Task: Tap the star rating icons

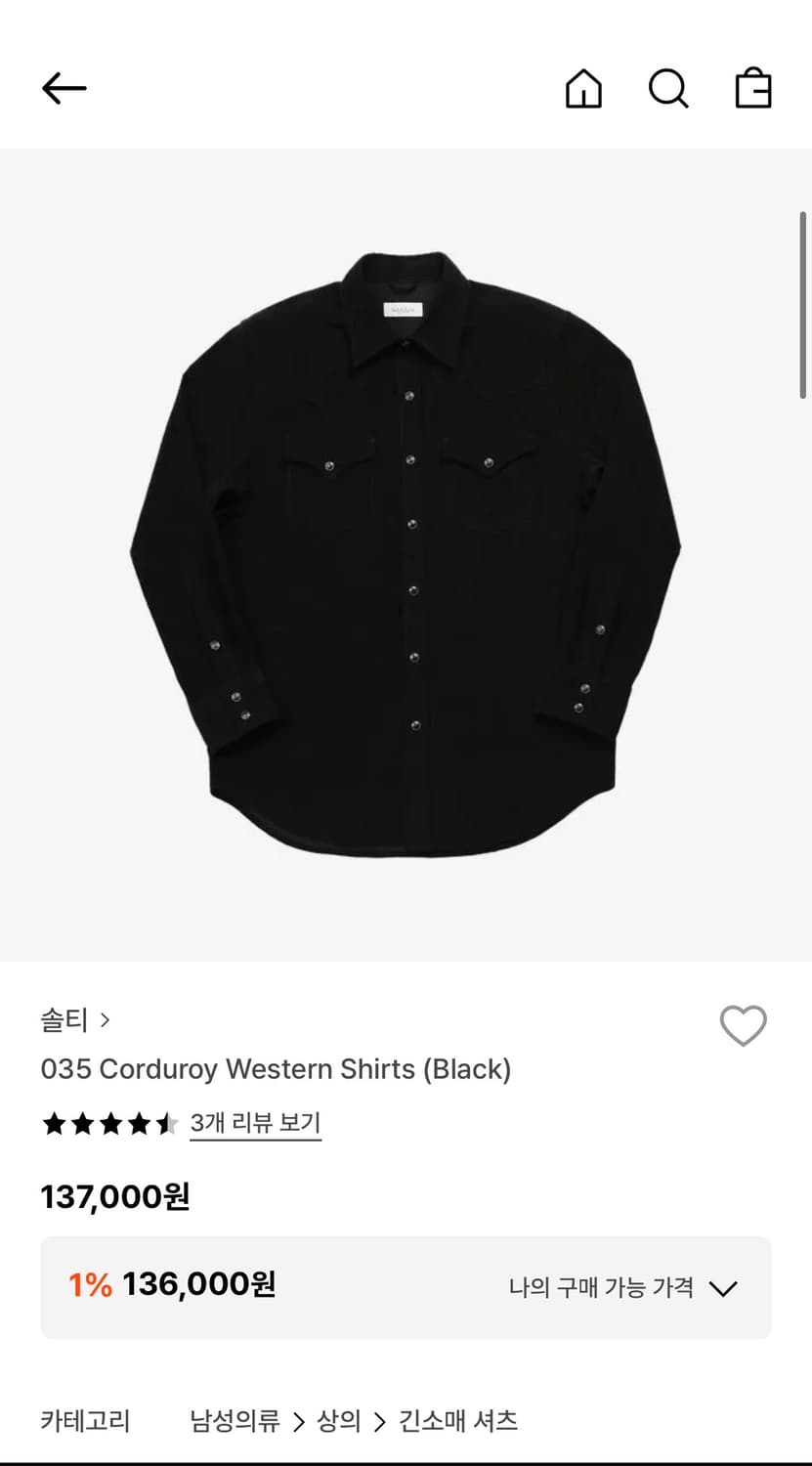Action: click(107, 1124)
